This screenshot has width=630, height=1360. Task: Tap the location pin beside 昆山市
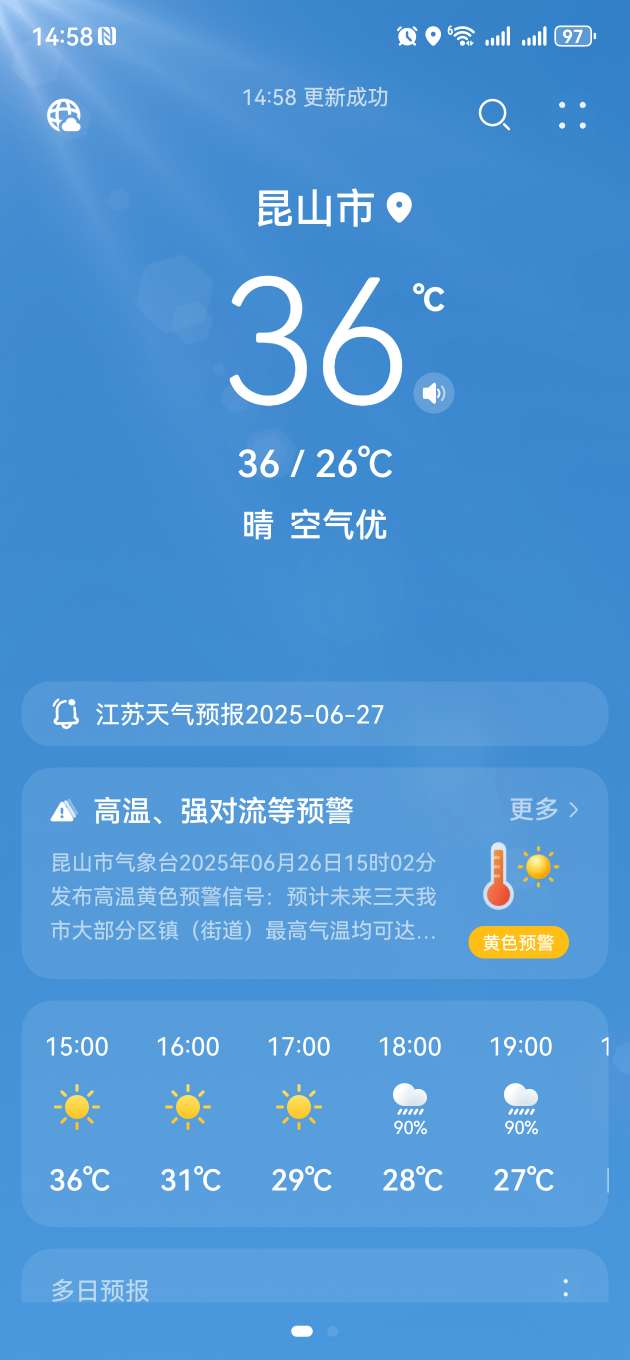(x=399, y=208)
